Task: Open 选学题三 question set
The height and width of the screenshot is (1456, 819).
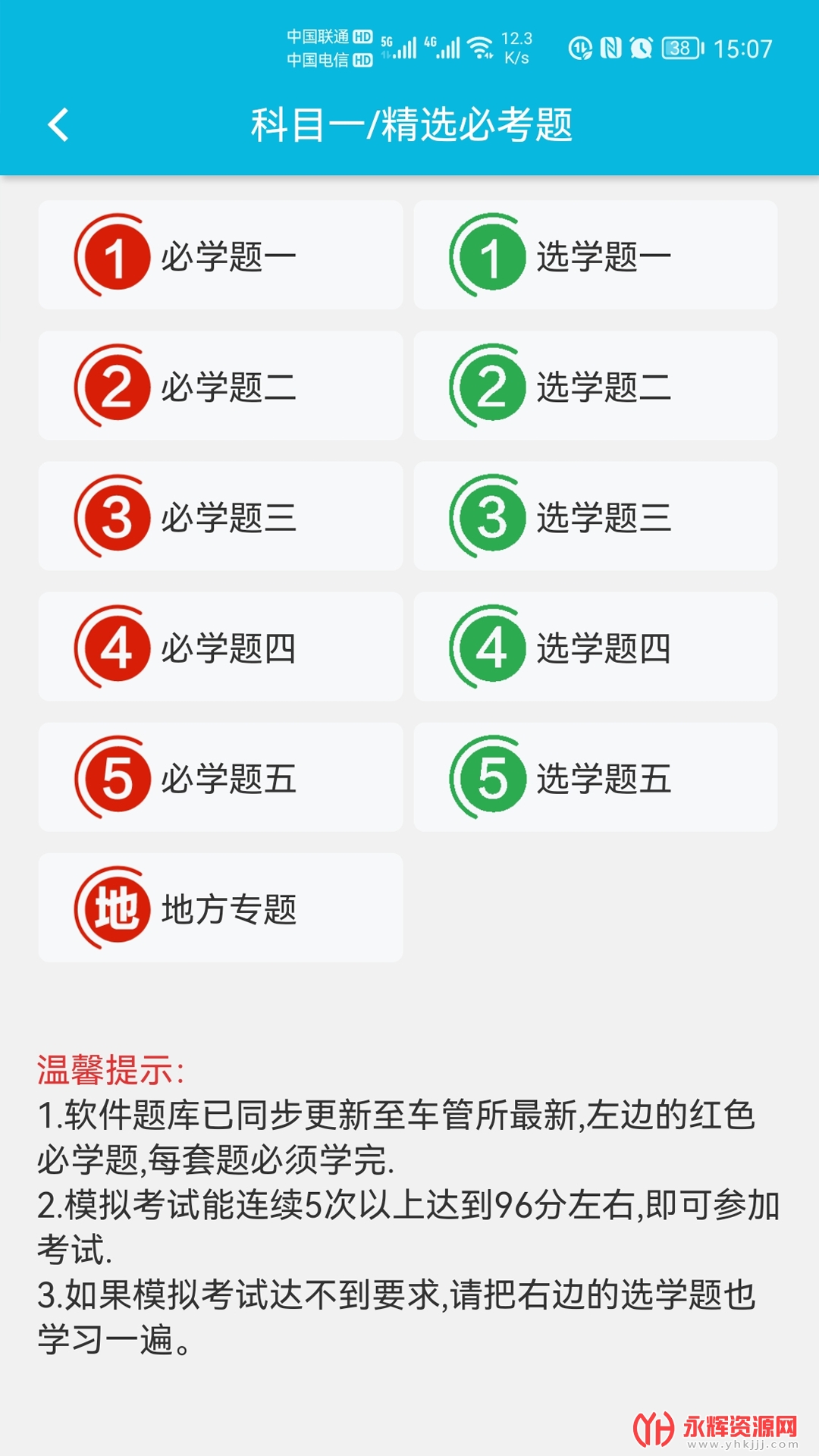Action: [x=595, y=516]
